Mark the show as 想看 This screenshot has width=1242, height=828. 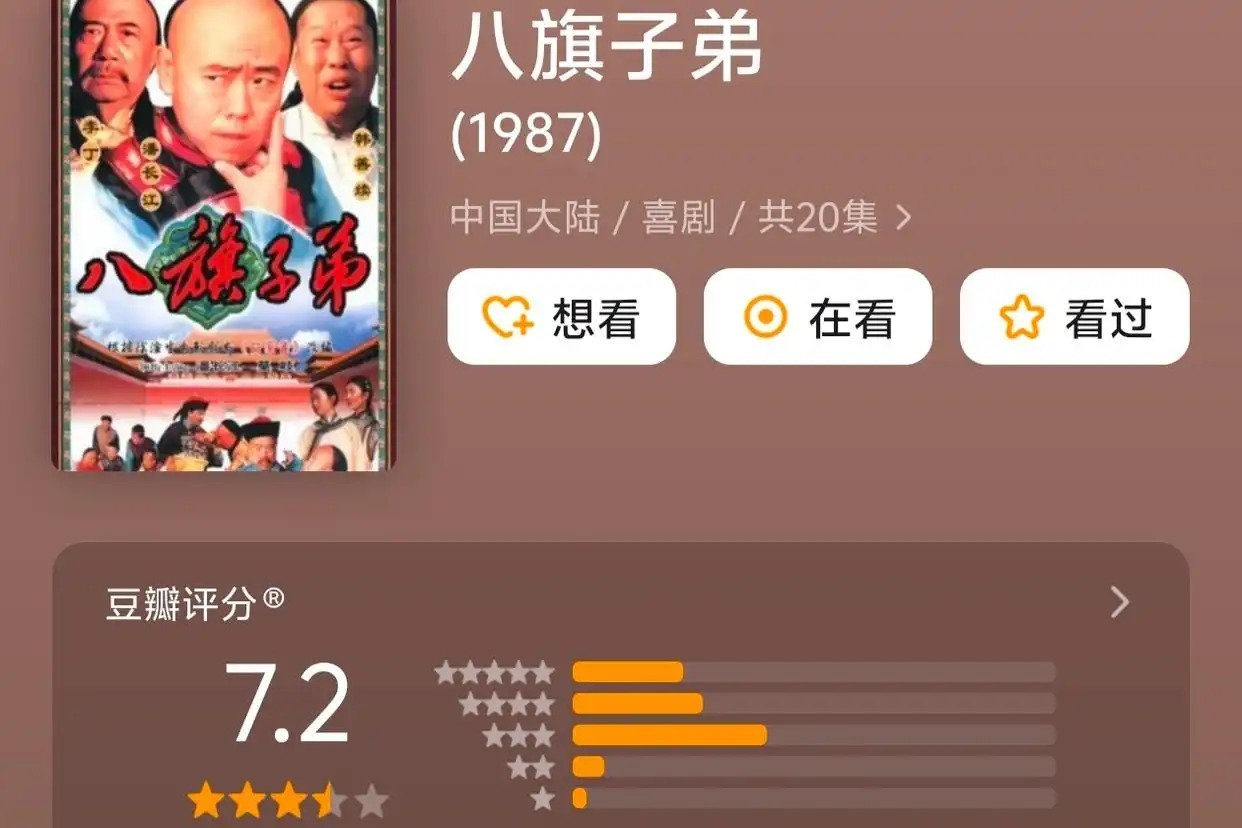tap(561, 317)
